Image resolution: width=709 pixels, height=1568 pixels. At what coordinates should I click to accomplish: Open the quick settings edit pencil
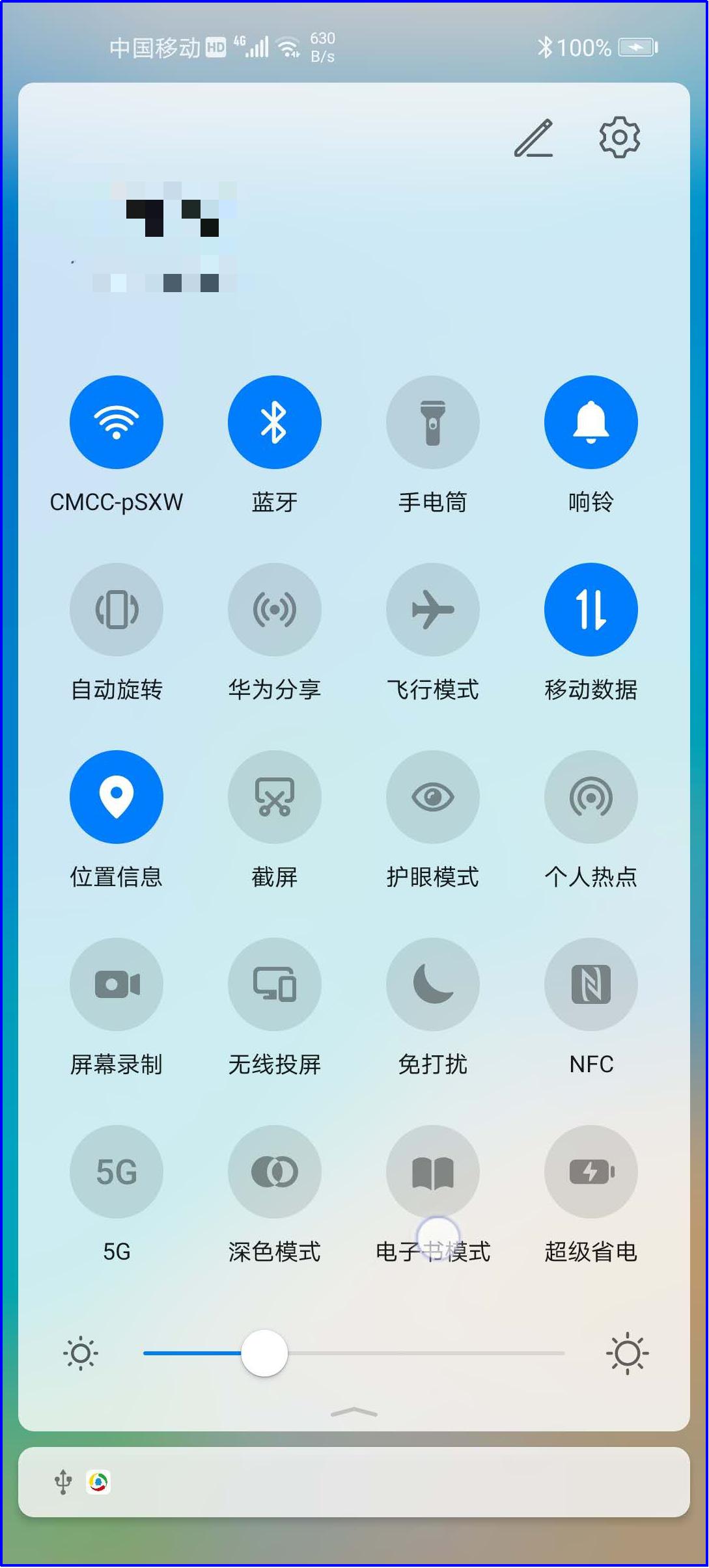click(534, 139)
